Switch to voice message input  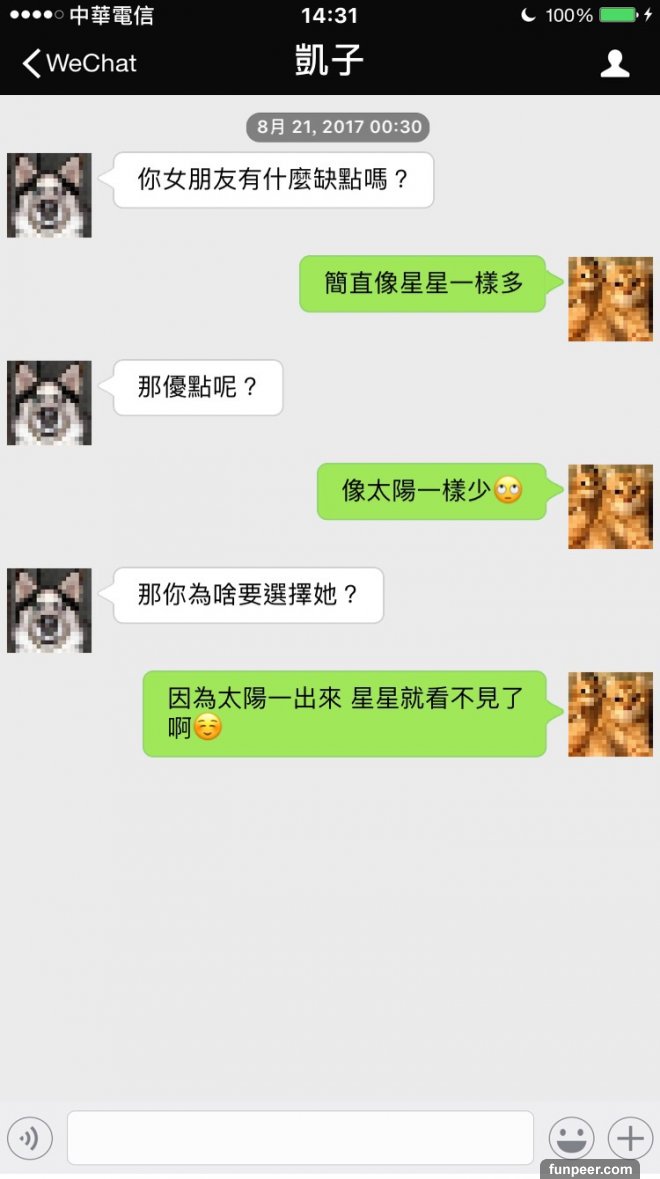coord(30,1138)
